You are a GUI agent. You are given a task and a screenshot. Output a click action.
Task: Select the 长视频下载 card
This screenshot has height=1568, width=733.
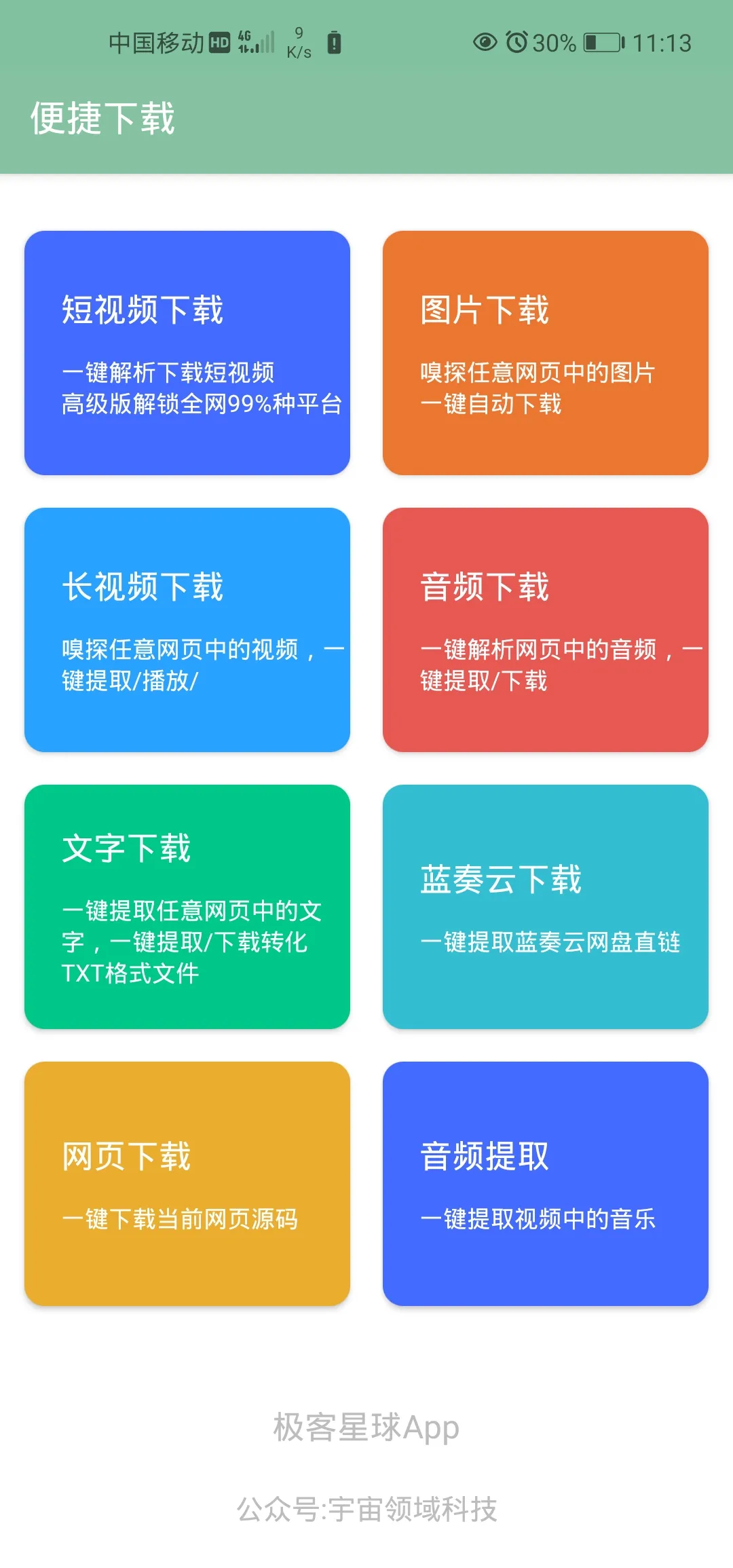click(187, 630)
